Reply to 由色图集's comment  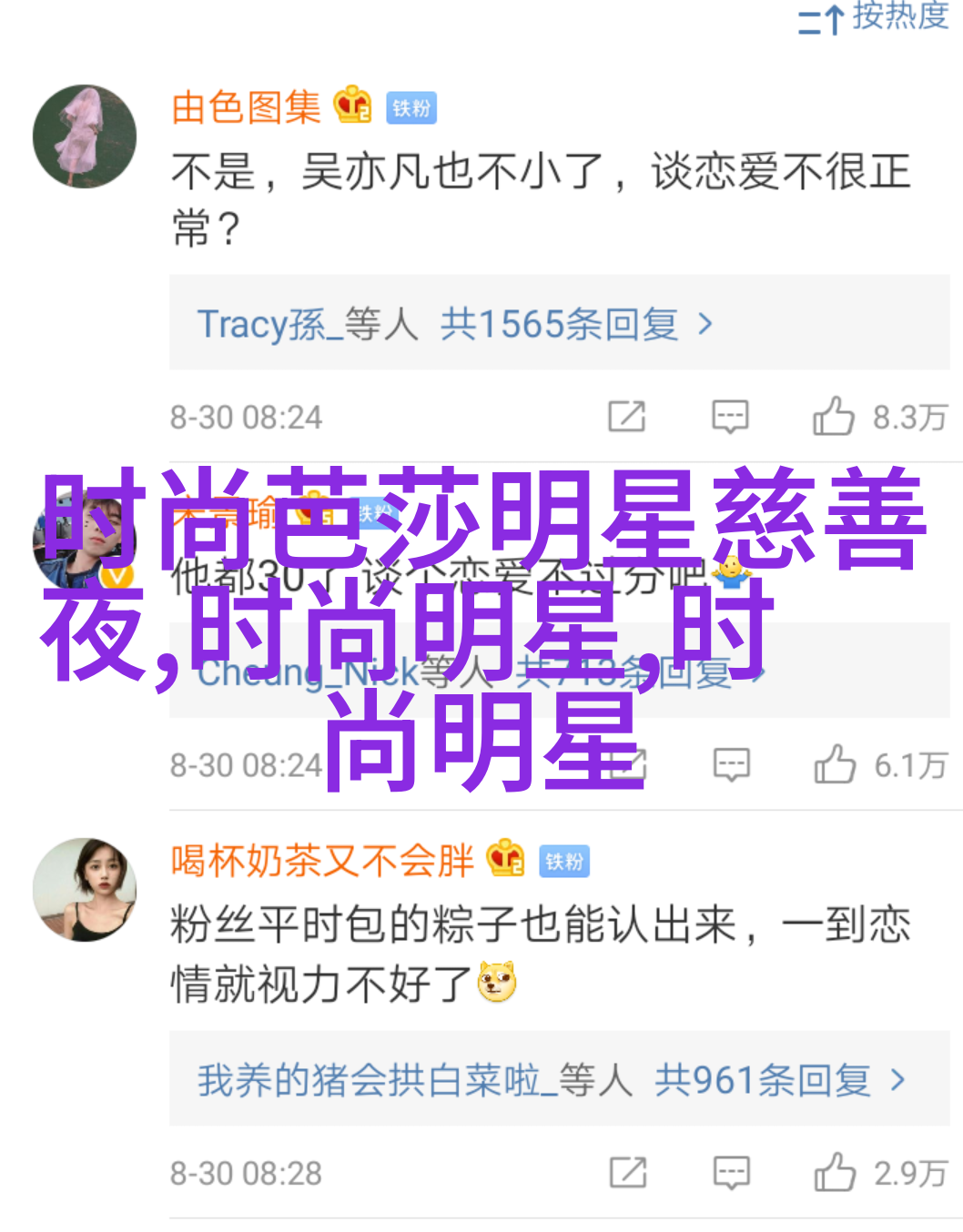[730, 417]
